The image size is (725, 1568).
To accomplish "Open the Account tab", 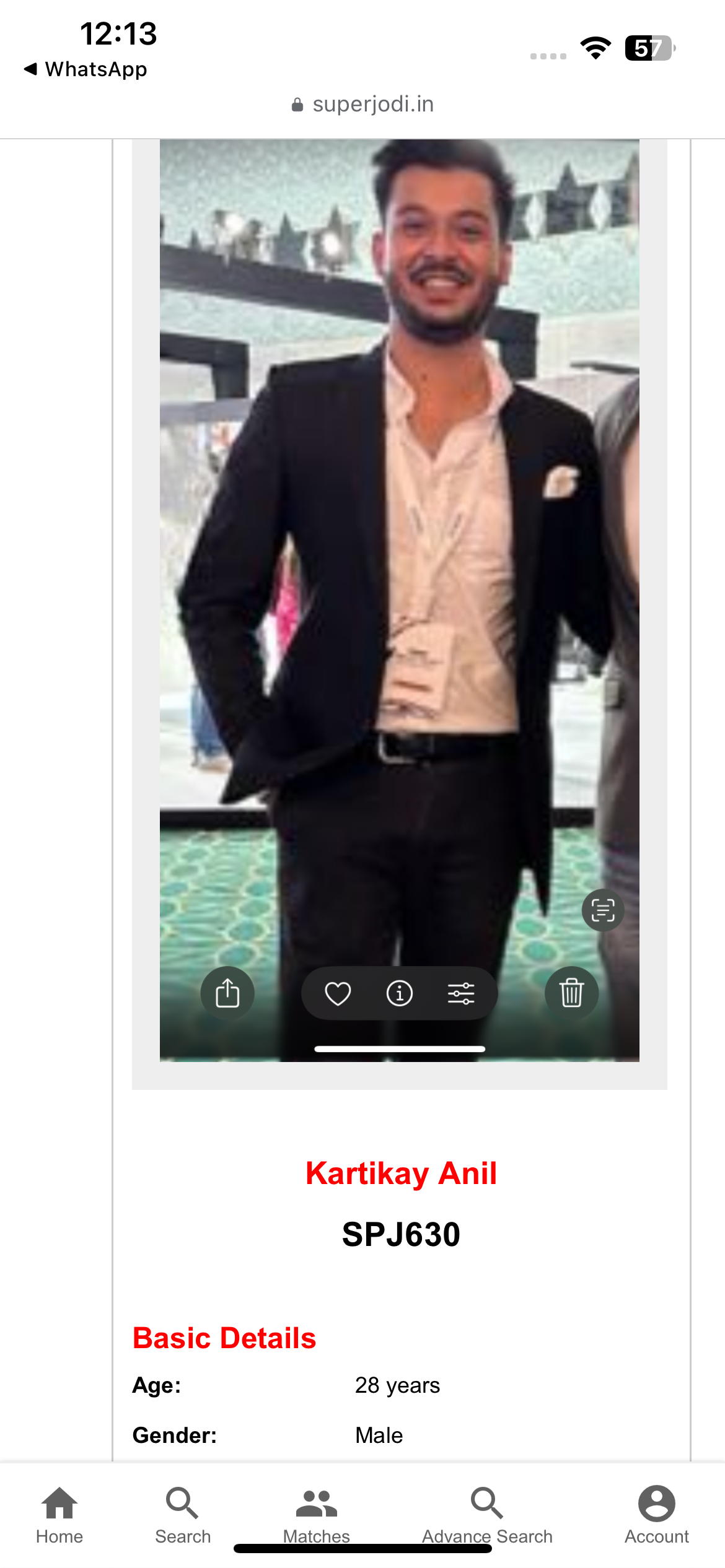I will click(x=656, y=1514).
